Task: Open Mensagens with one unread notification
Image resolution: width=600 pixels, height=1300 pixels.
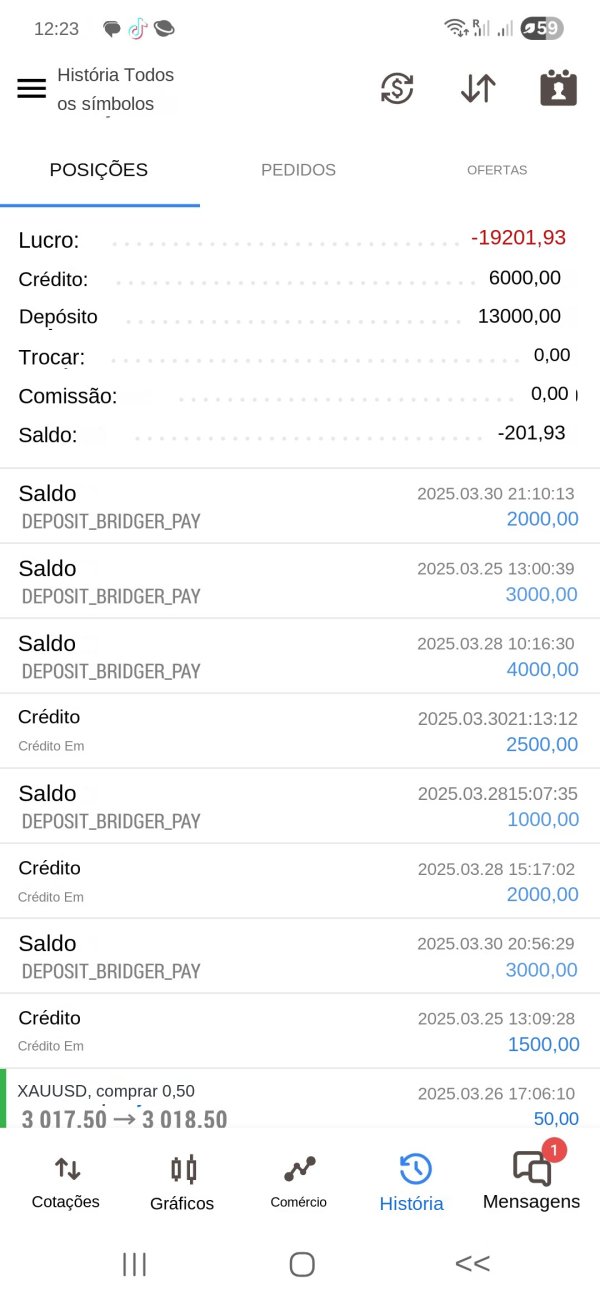Action: click(x=531, y=1177)
